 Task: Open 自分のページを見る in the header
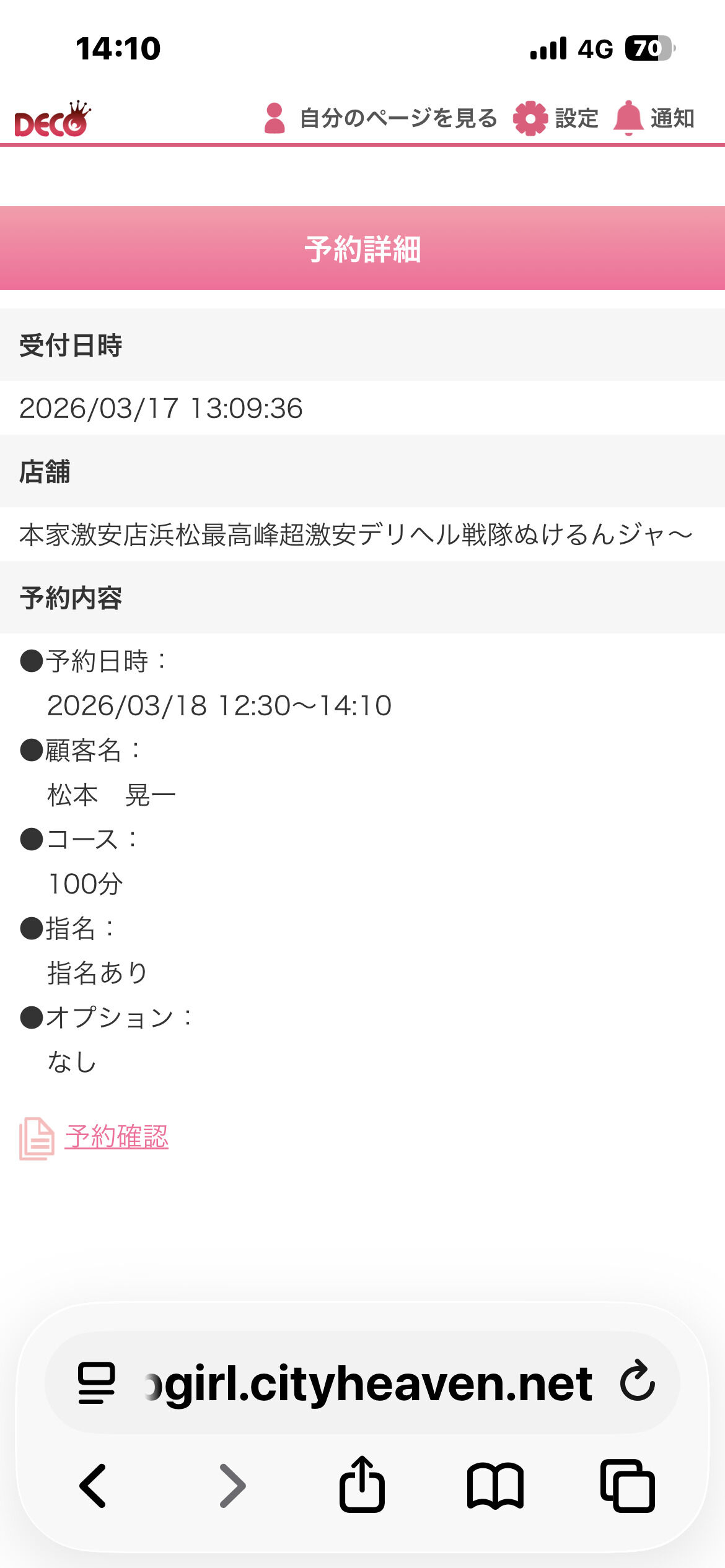point(380,118)
